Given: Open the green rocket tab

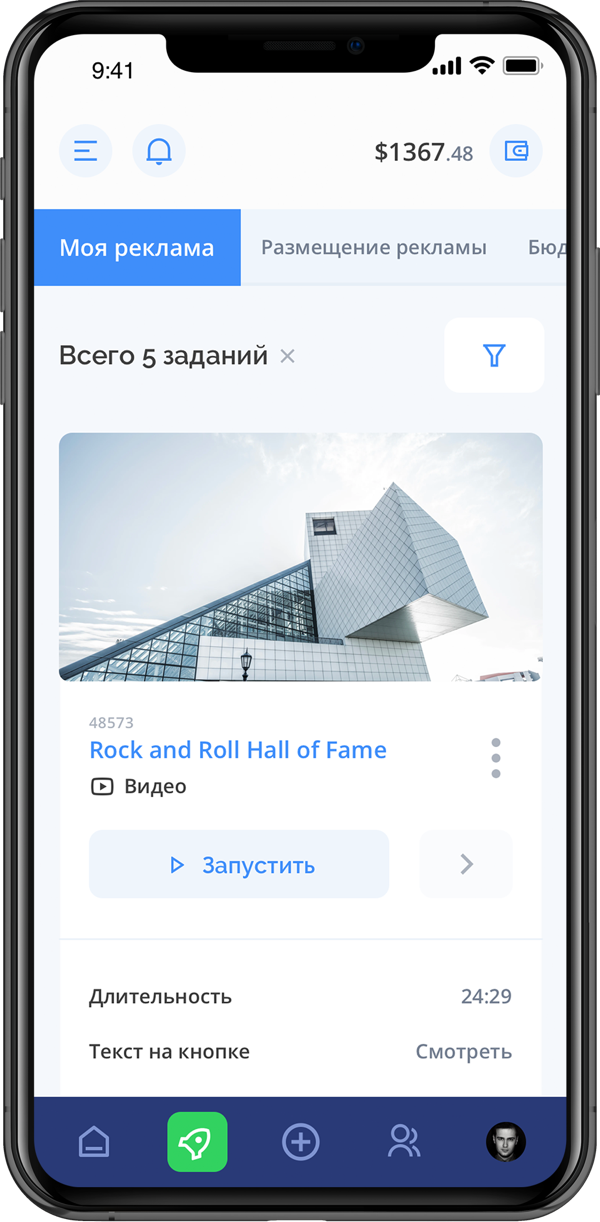Looking at the screenshot, I should (197, 1142).
